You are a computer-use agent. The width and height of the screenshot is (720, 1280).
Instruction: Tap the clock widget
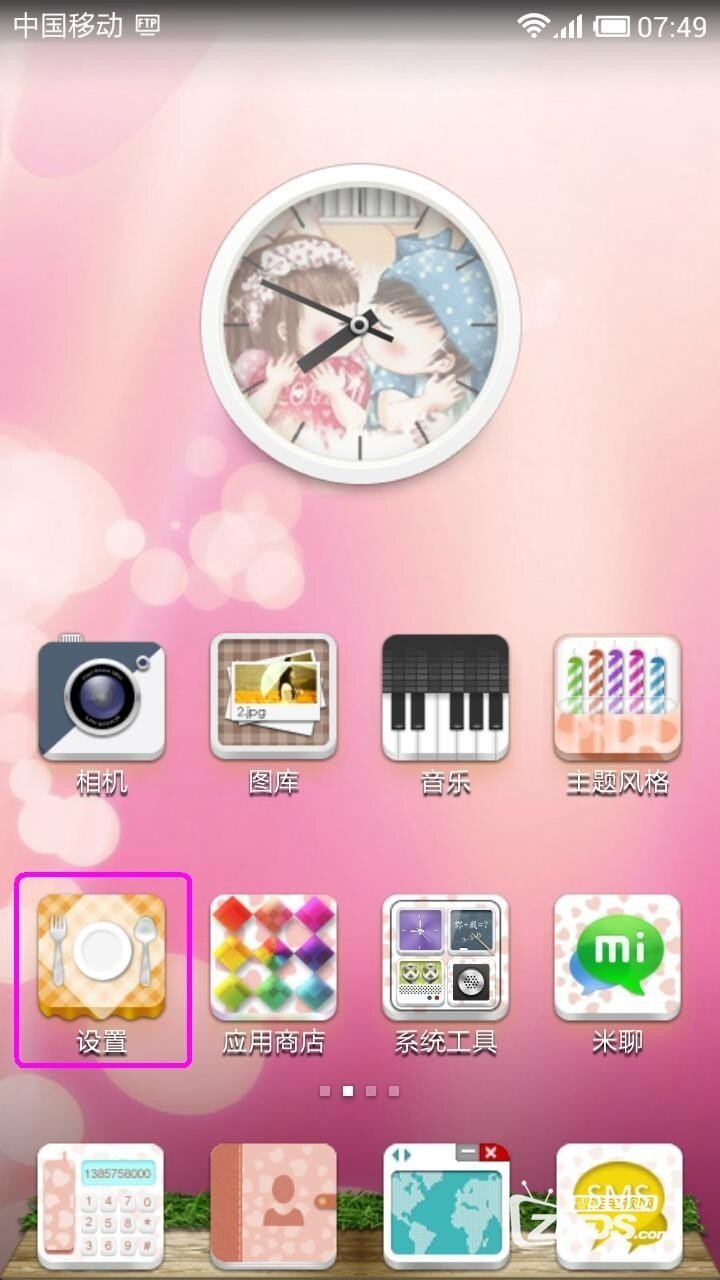[360, 323]
